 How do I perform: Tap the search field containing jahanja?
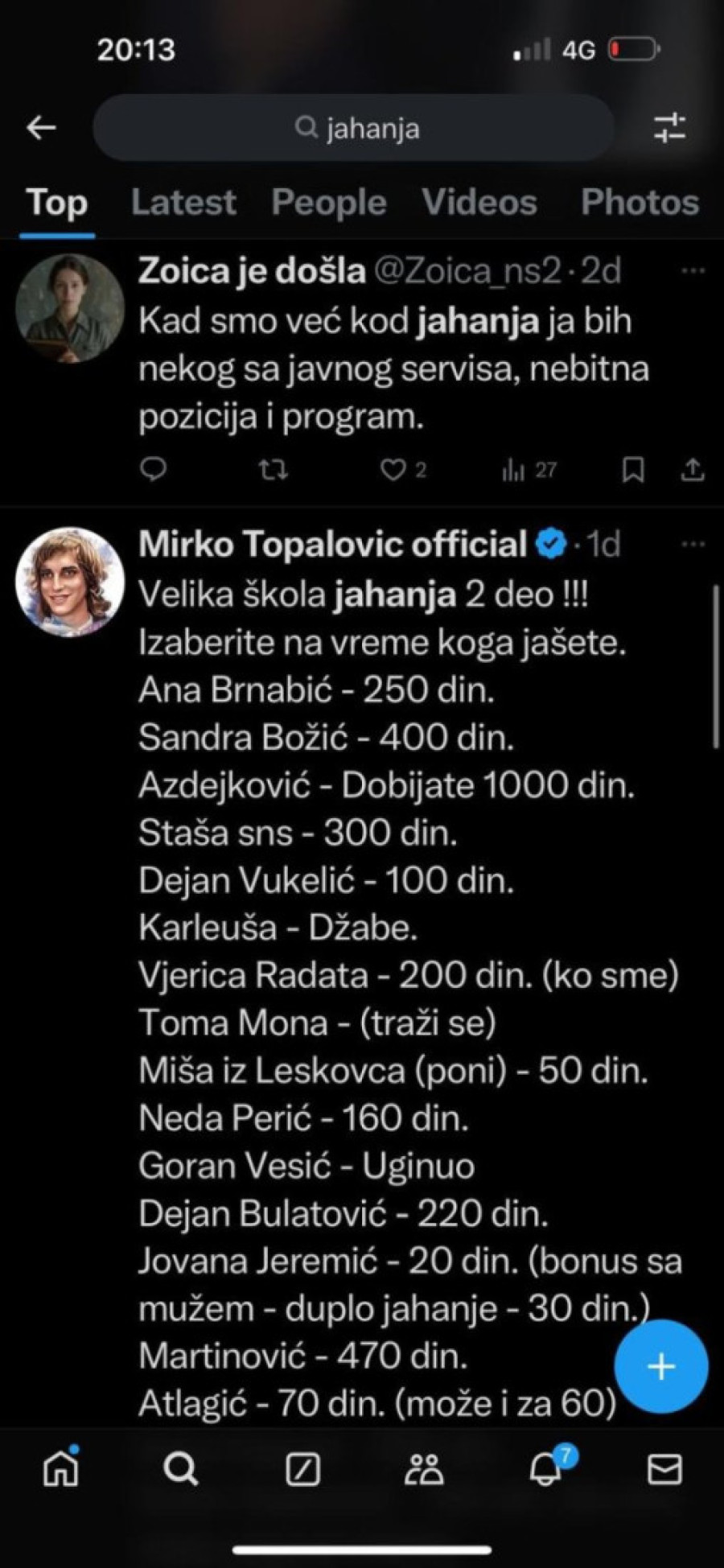click(354, 128)
